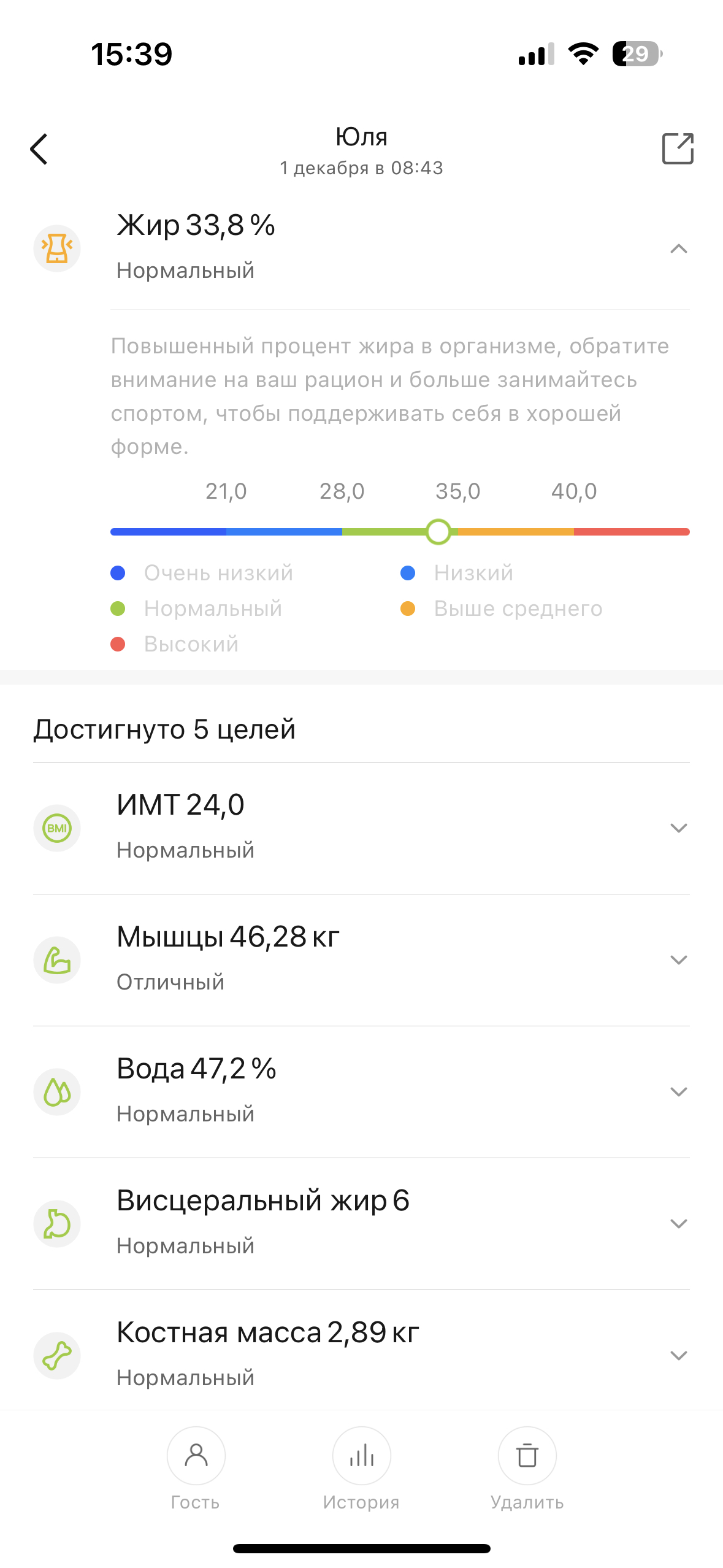
Task: Expand the Вода 47,2 % row
Action: 678,1092
